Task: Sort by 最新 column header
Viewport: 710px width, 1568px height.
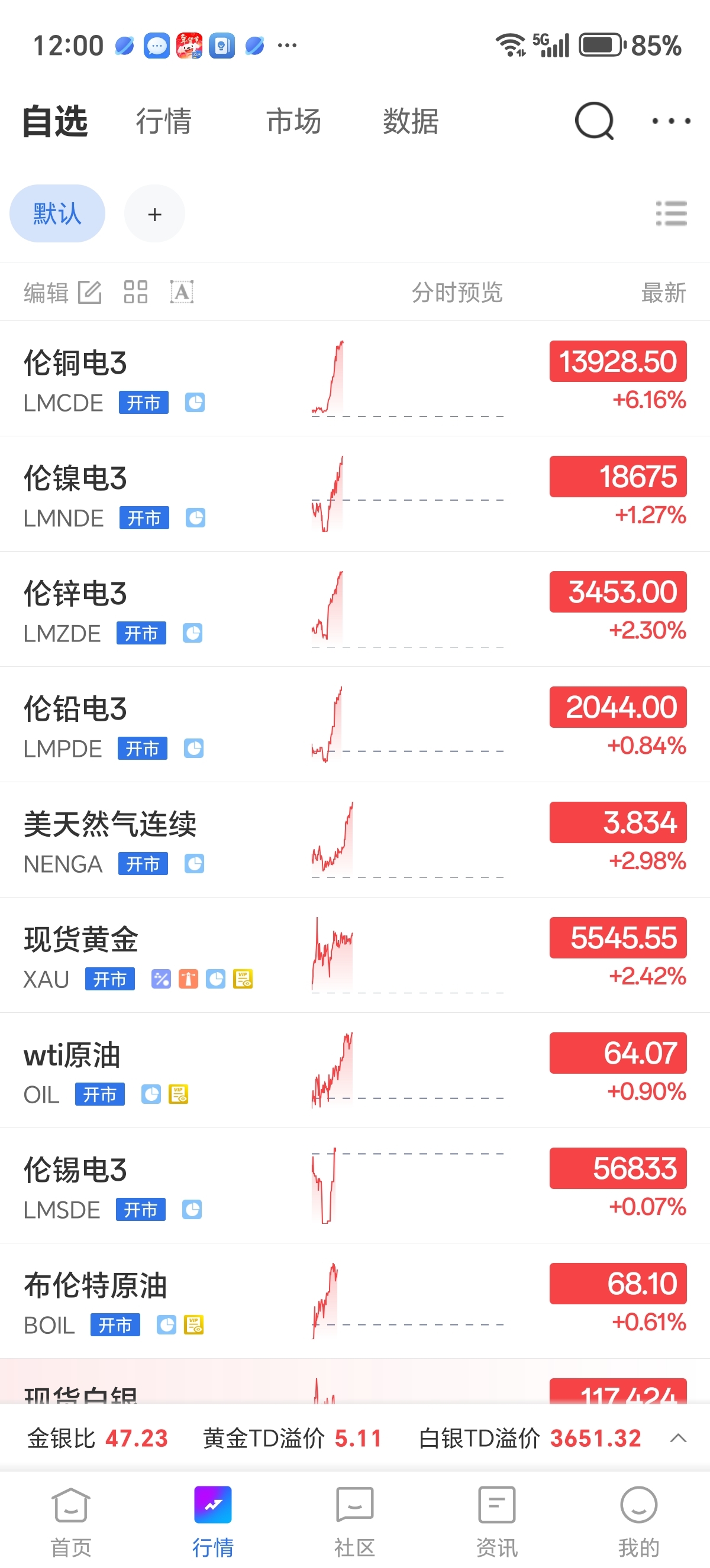Action: tap(663, 292)
